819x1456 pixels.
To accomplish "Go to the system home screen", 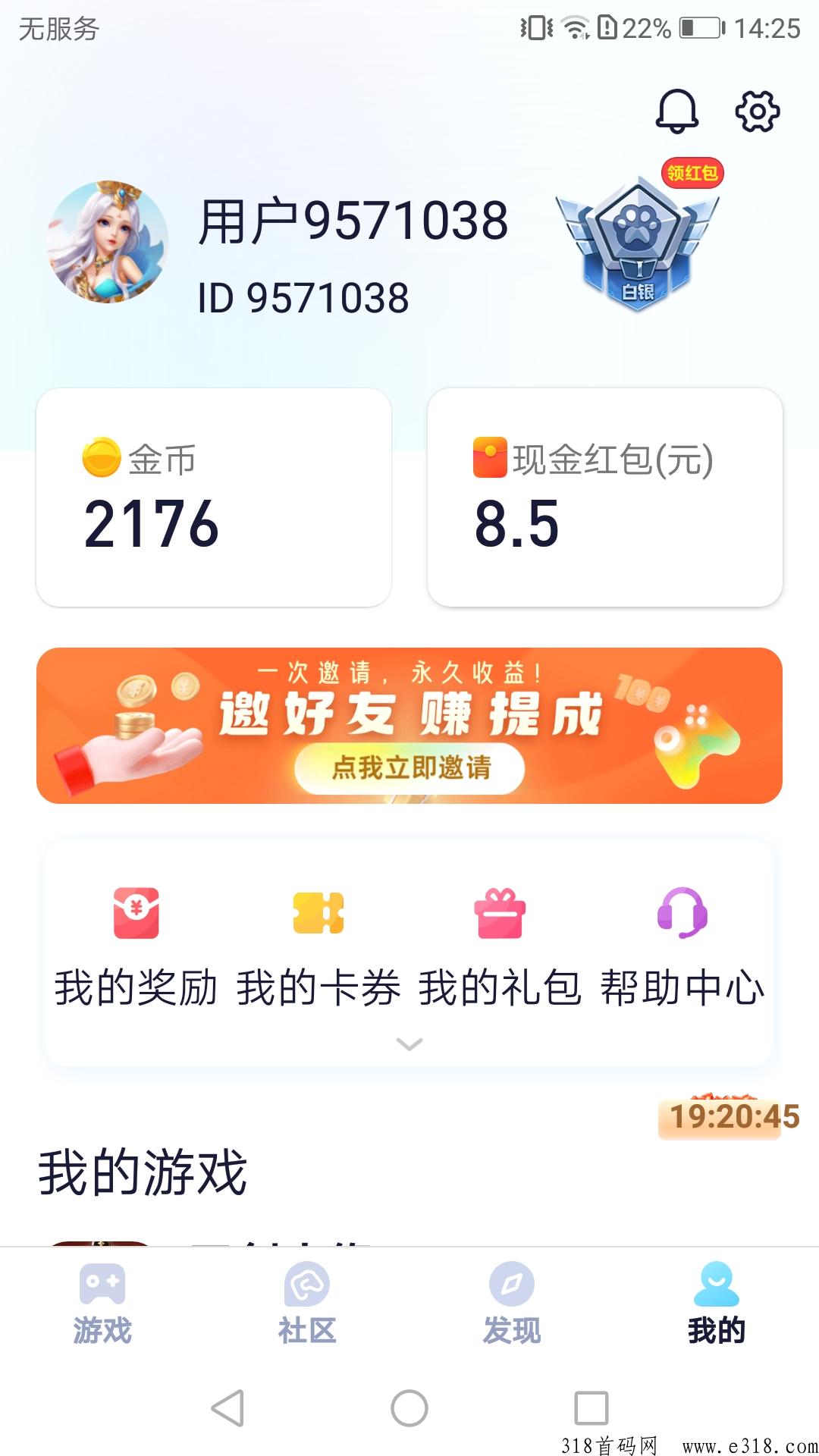I will [x=409, y=1408].
